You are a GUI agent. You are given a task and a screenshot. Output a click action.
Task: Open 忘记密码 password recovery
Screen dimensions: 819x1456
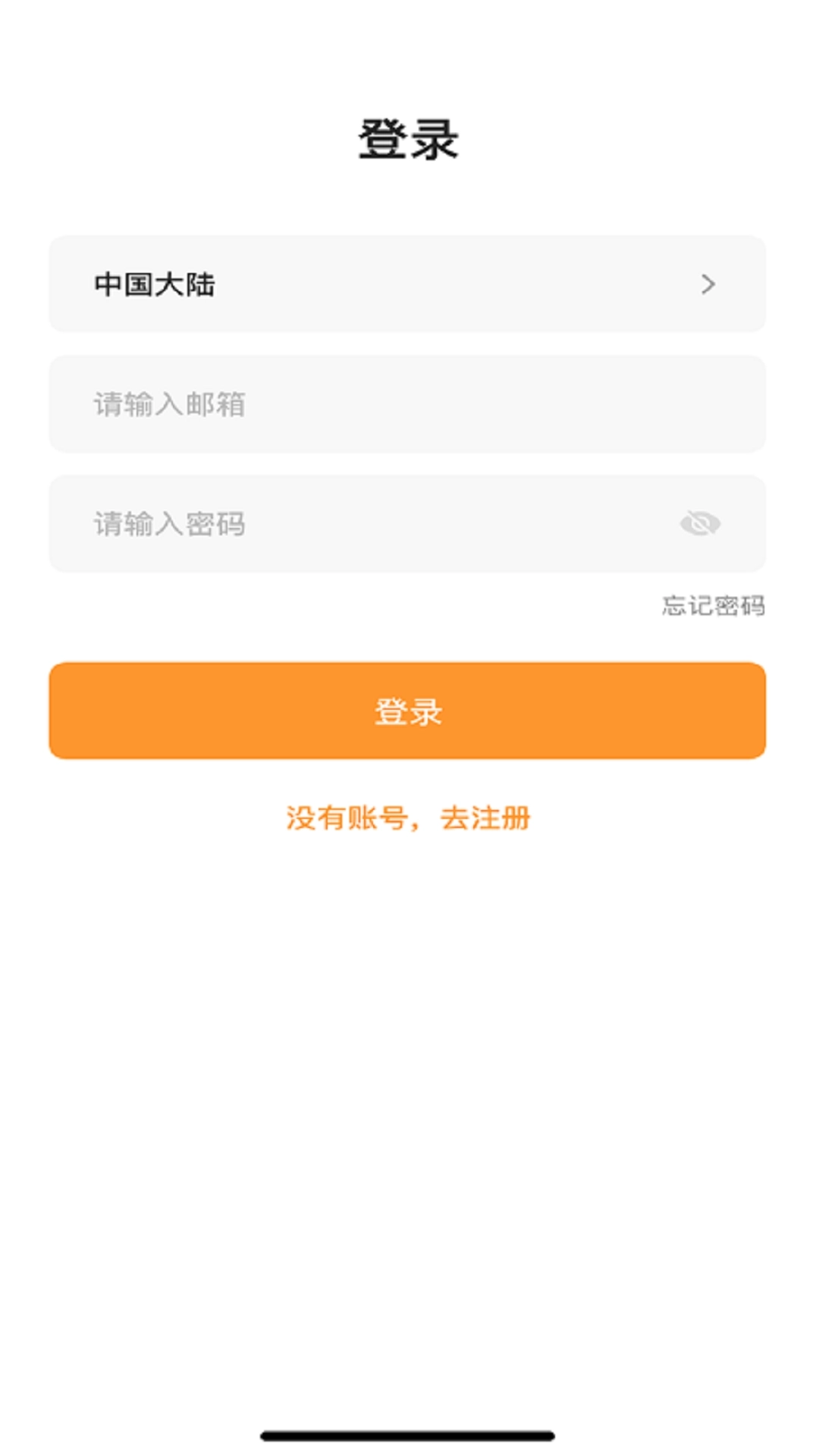[x=714, y=606]
